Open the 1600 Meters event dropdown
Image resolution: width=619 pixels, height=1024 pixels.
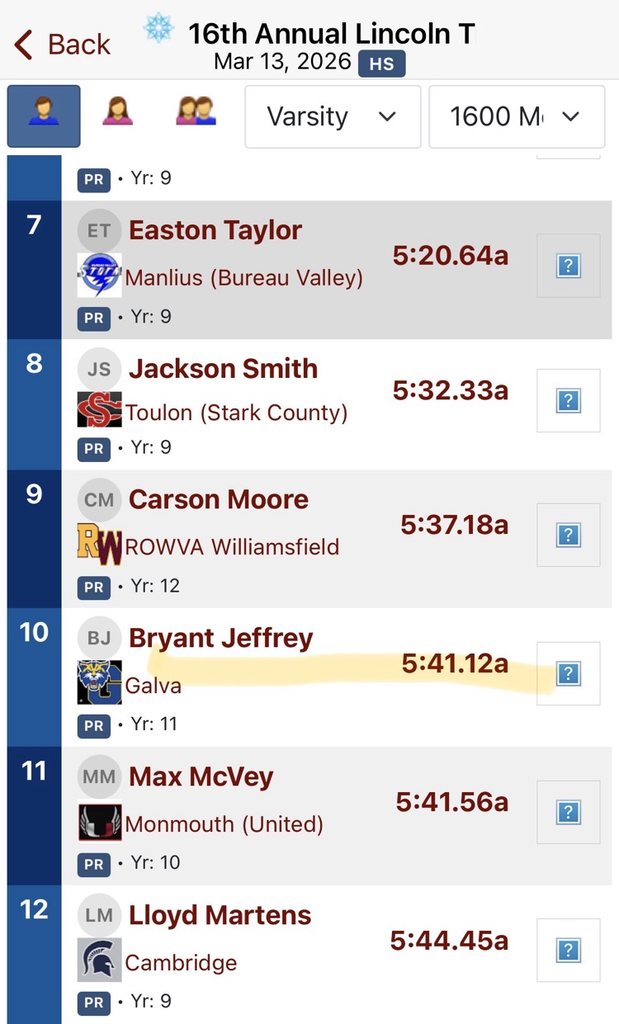coord(516,117)
